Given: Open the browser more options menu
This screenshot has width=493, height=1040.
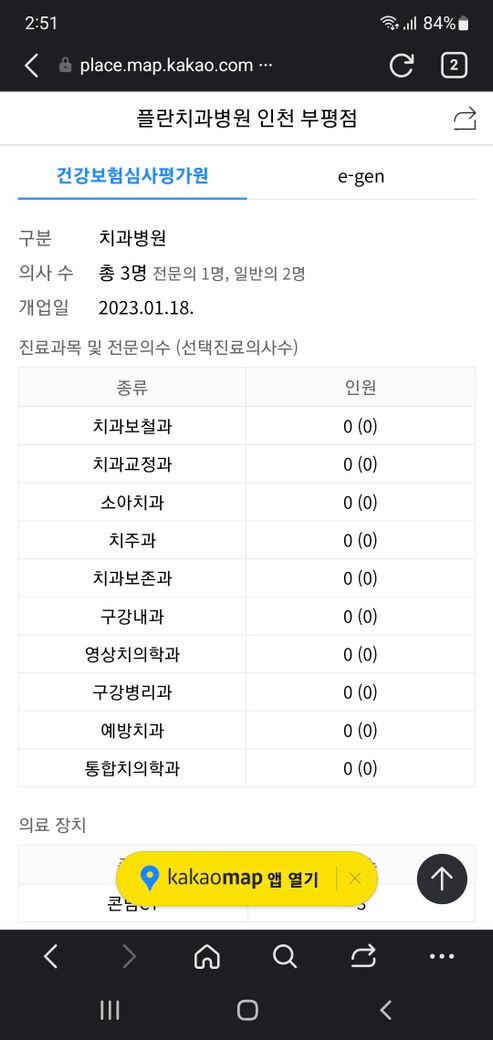Looking at the screenshot, I should click(442, 956).
